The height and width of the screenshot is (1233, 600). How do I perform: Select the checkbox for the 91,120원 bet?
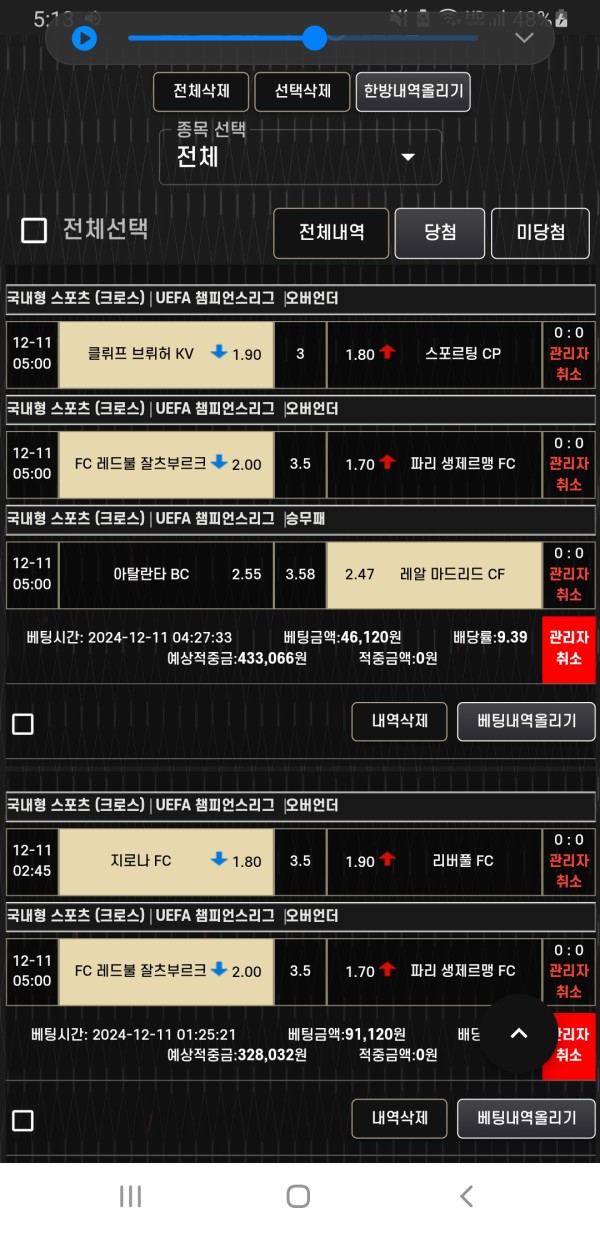click(x=23, y=1120)
